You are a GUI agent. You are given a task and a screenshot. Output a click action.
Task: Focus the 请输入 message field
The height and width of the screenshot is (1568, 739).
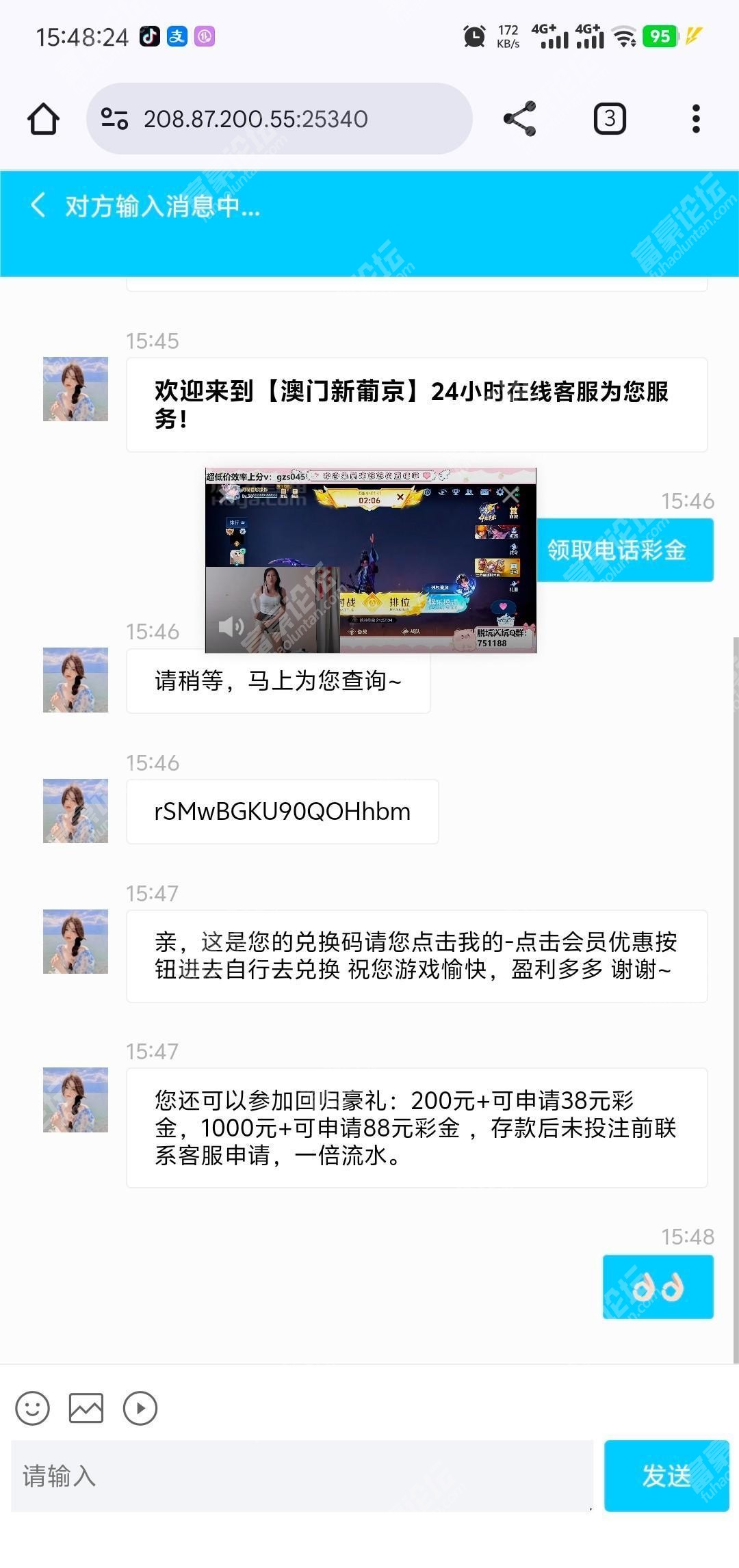pos(301,1476)
